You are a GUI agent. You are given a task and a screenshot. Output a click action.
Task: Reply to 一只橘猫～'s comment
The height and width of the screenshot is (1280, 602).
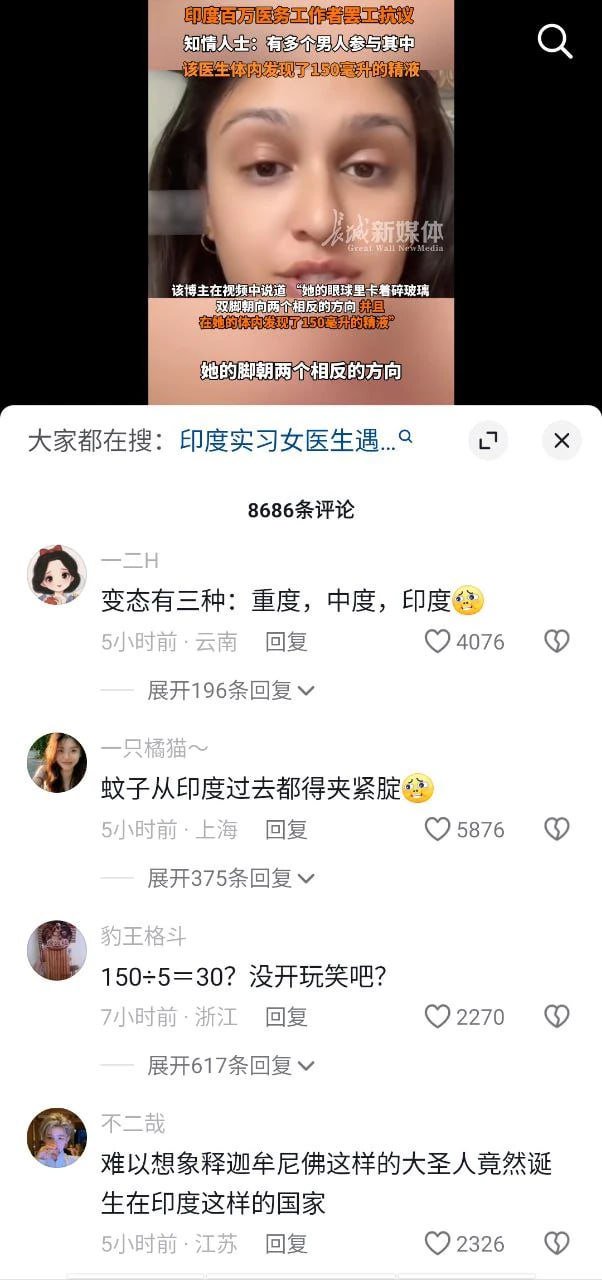286,829
